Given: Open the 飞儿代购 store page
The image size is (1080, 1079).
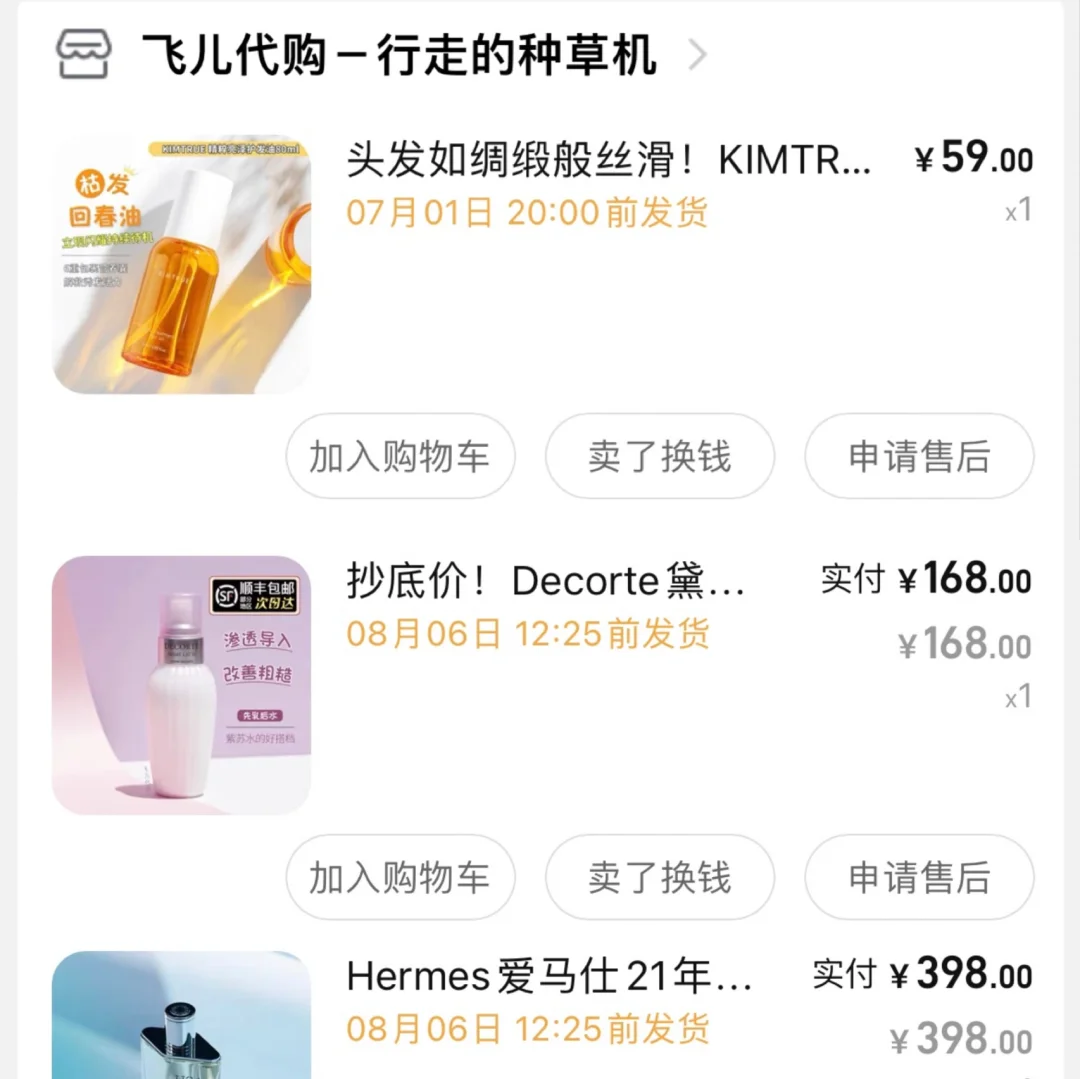Looking at the screenshot, I should 400,55.
